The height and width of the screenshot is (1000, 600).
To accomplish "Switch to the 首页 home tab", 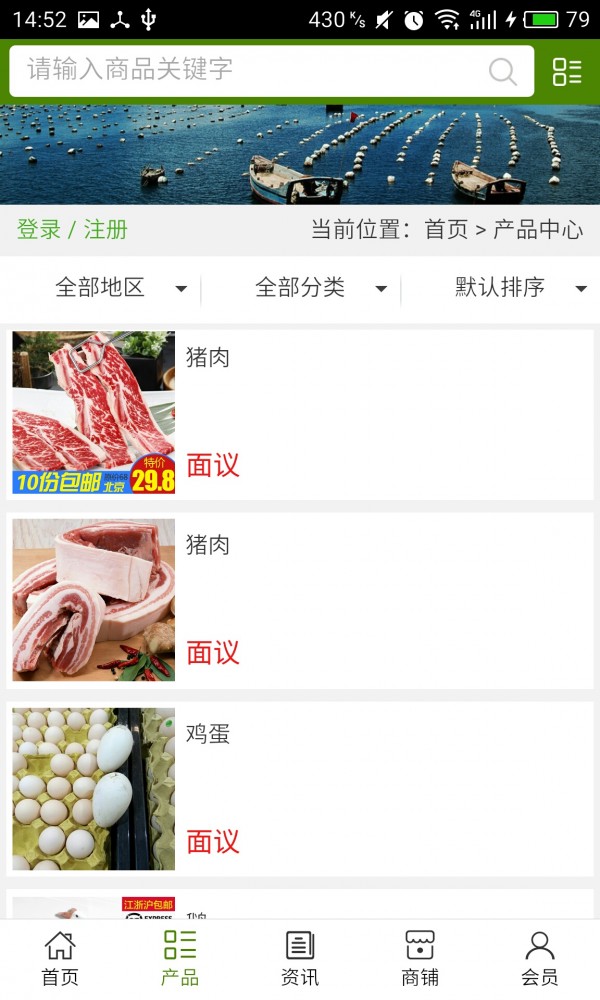I will pyautogui.click(x=60, y=958).
